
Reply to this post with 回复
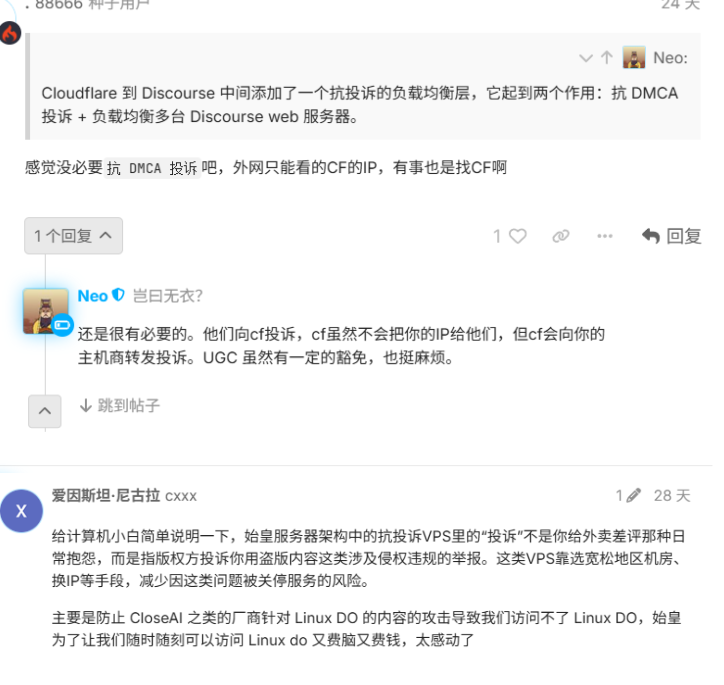671,236
